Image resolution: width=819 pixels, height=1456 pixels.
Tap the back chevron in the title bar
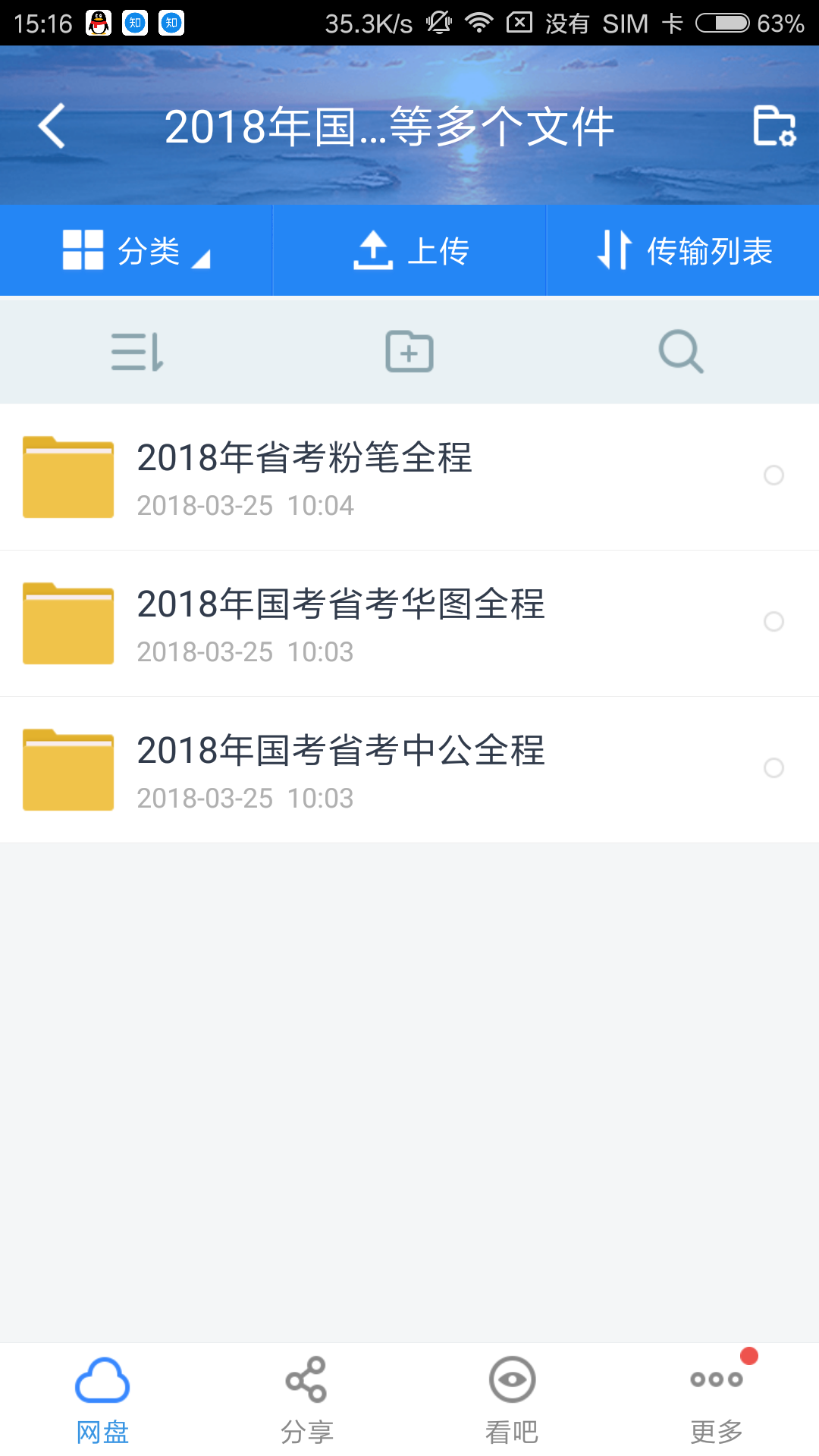[x=52, y=125]
